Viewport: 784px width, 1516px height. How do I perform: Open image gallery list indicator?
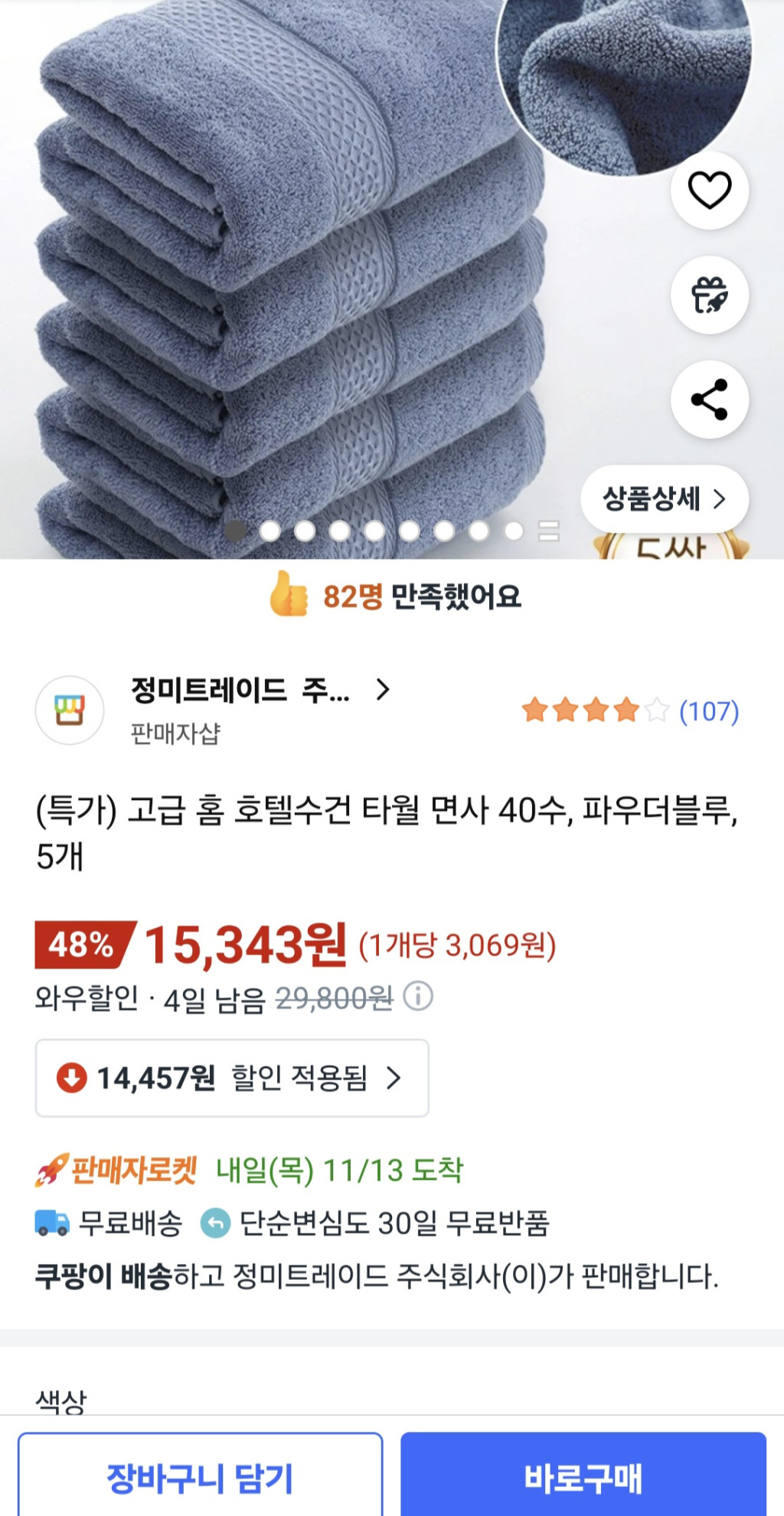pos(549,531)
